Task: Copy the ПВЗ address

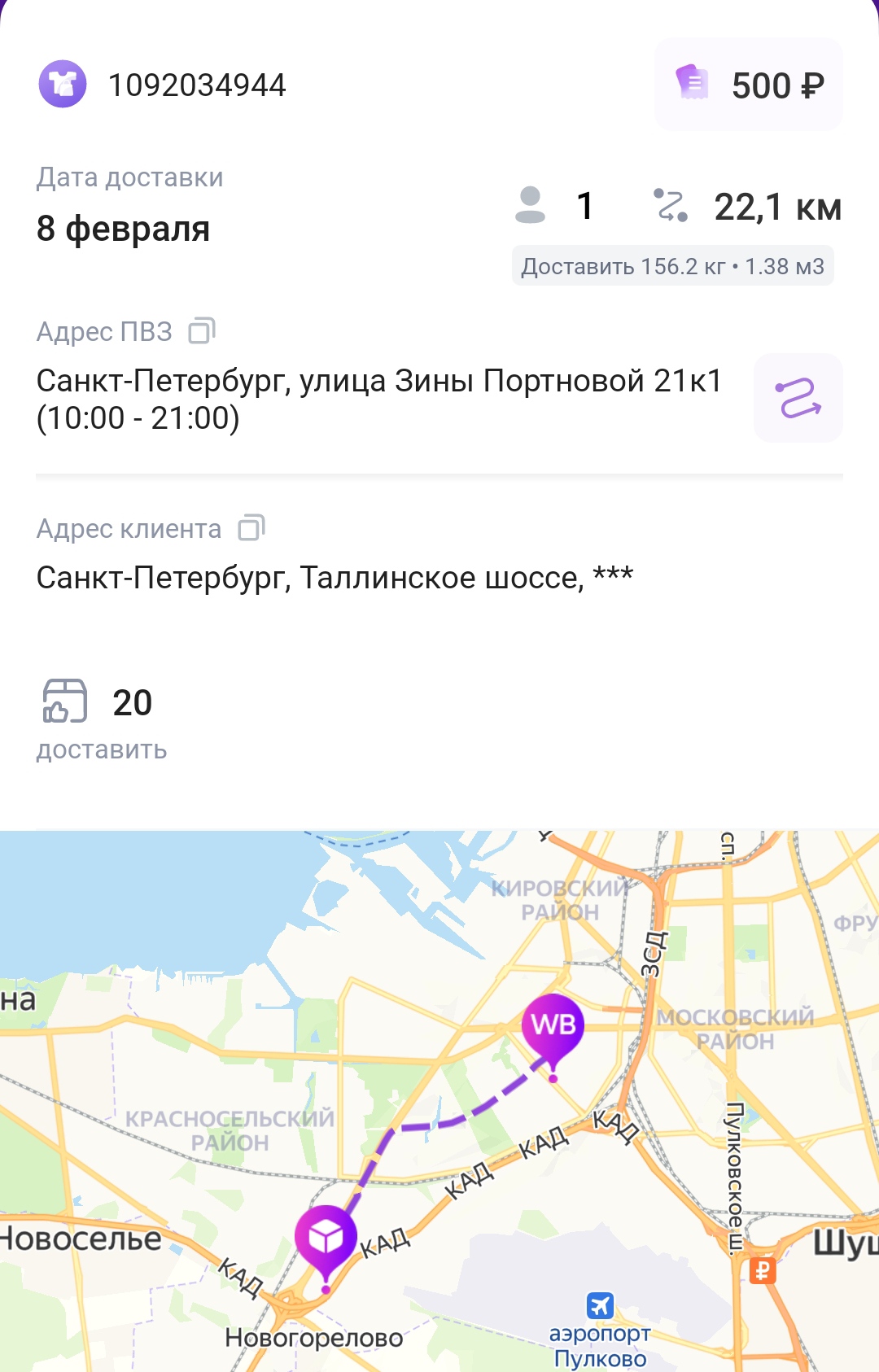Action: pyautogui.click(x=201, y=331)
